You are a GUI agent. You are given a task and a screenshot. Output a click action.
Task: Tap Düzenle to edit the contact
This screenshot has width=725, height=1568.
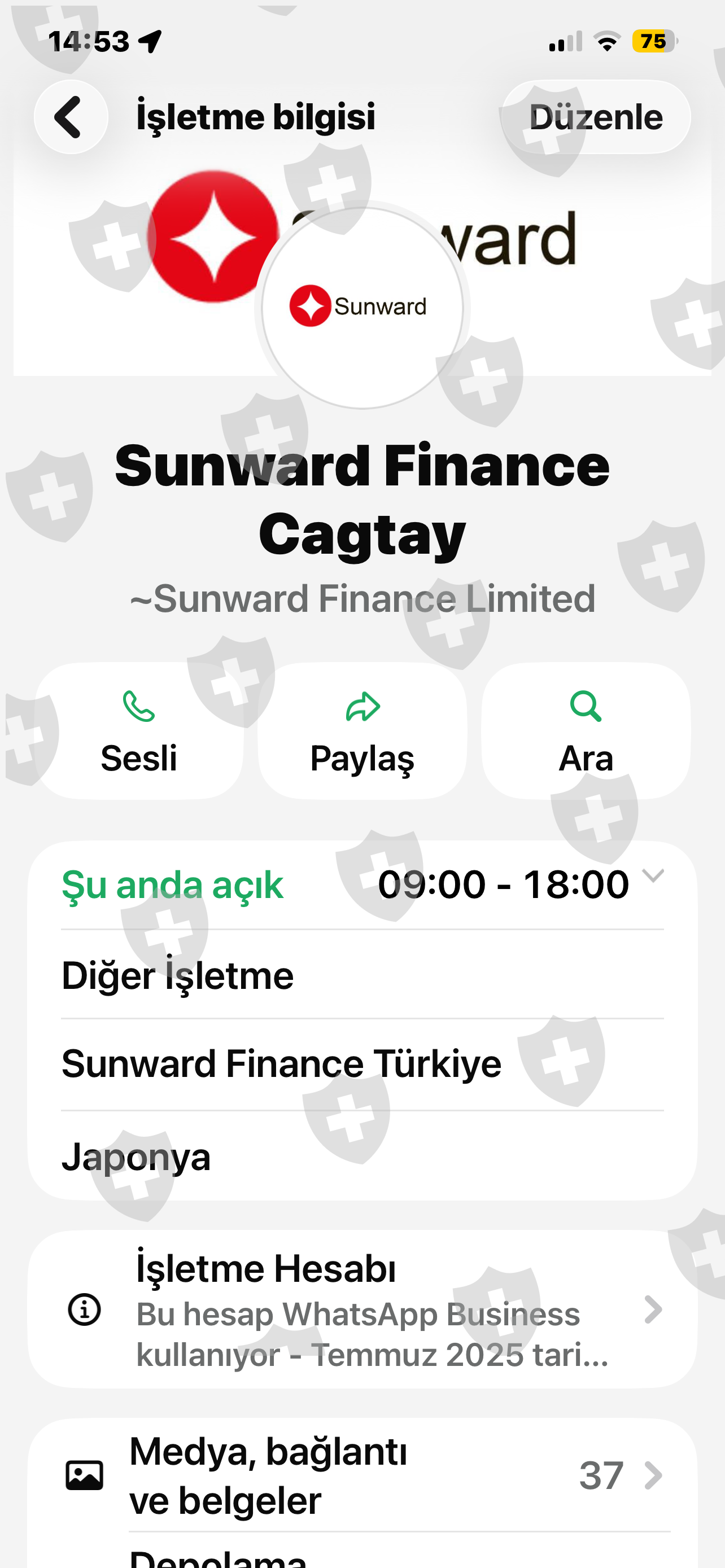pyautogui.click(x=595, y=117)
